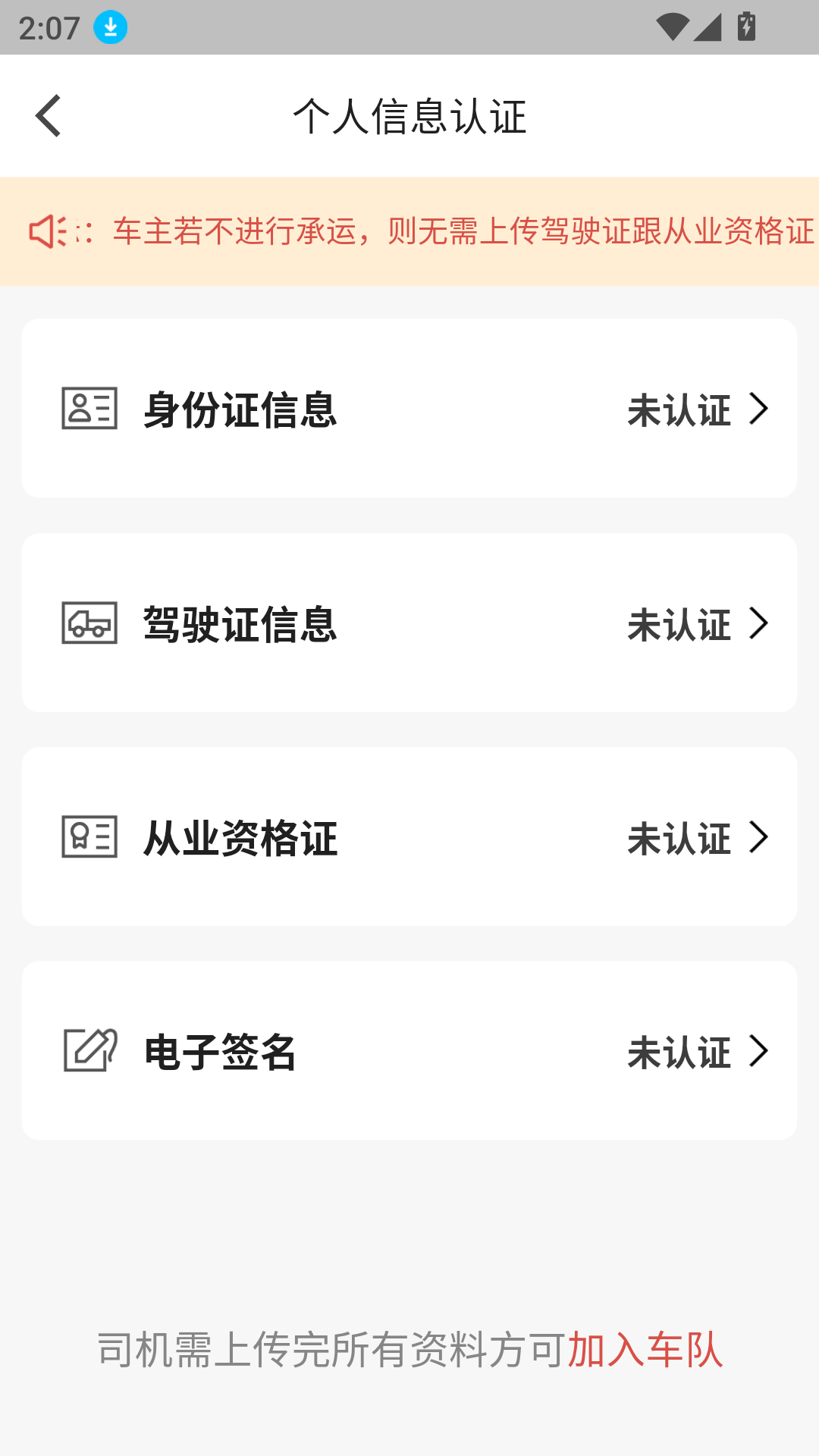Image resolution: width=819 pixels, height=1456 pixels.
Task: Tap the clock showing 2:07
Action: 48,29
